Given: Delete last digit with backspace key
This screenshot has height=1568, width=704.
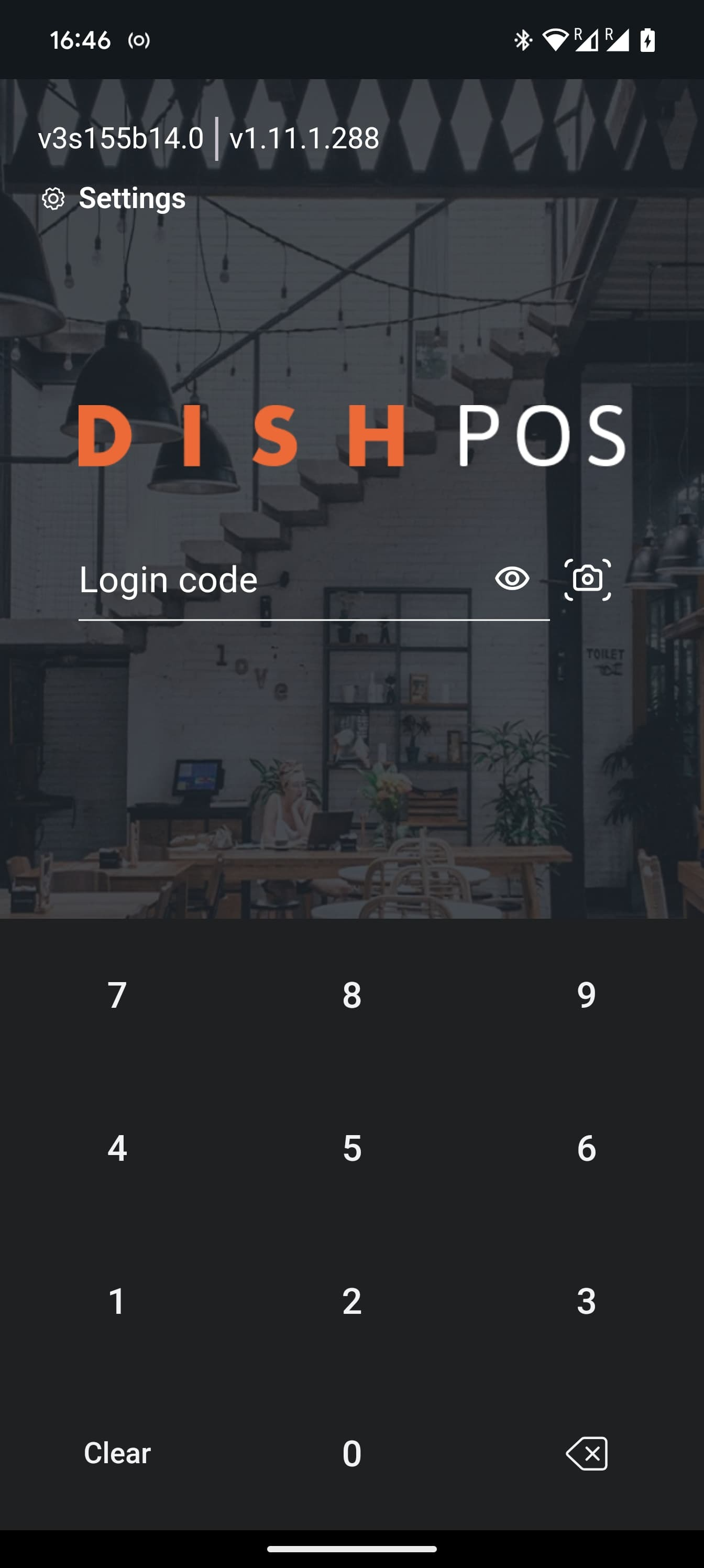Looking at the screenshot, I should (586, 1454).
